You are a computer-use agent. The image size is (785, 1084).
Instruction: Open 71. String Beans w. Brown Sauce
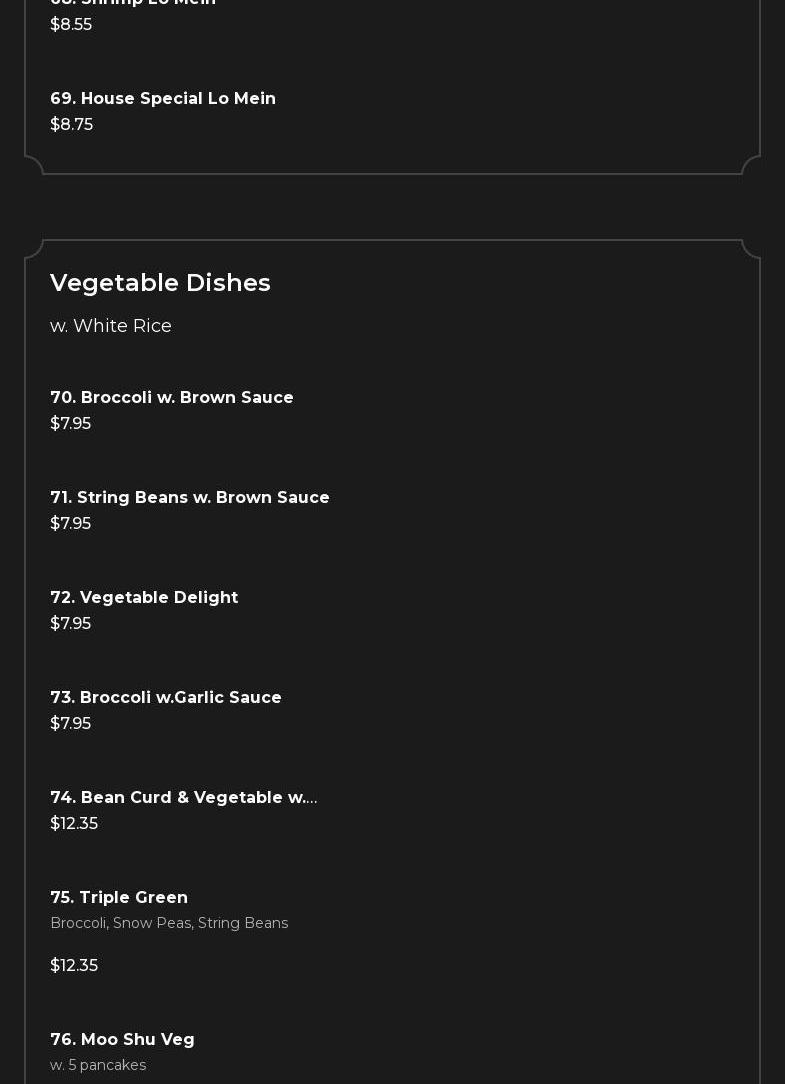(x=190, y=498)
